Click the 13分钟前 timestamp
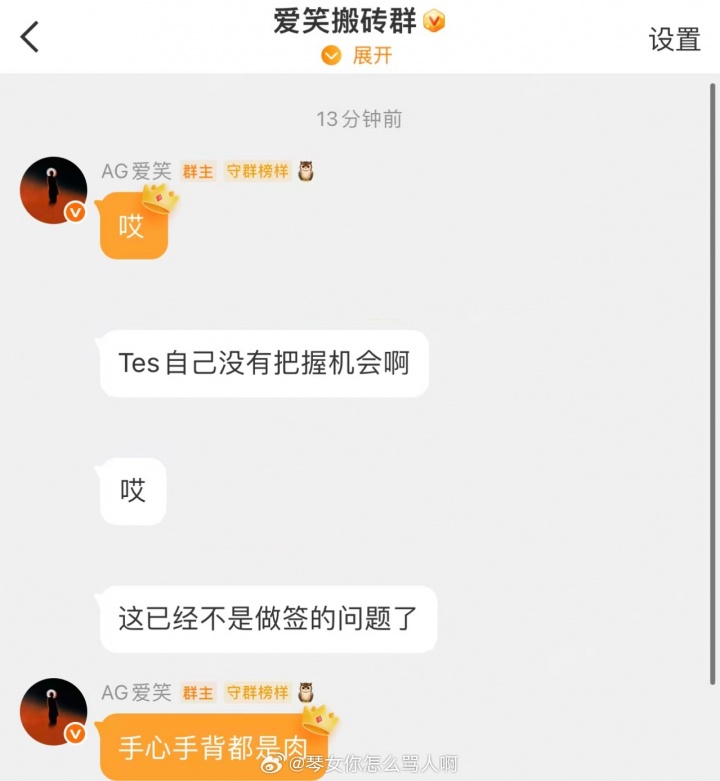 click(359, 119)
